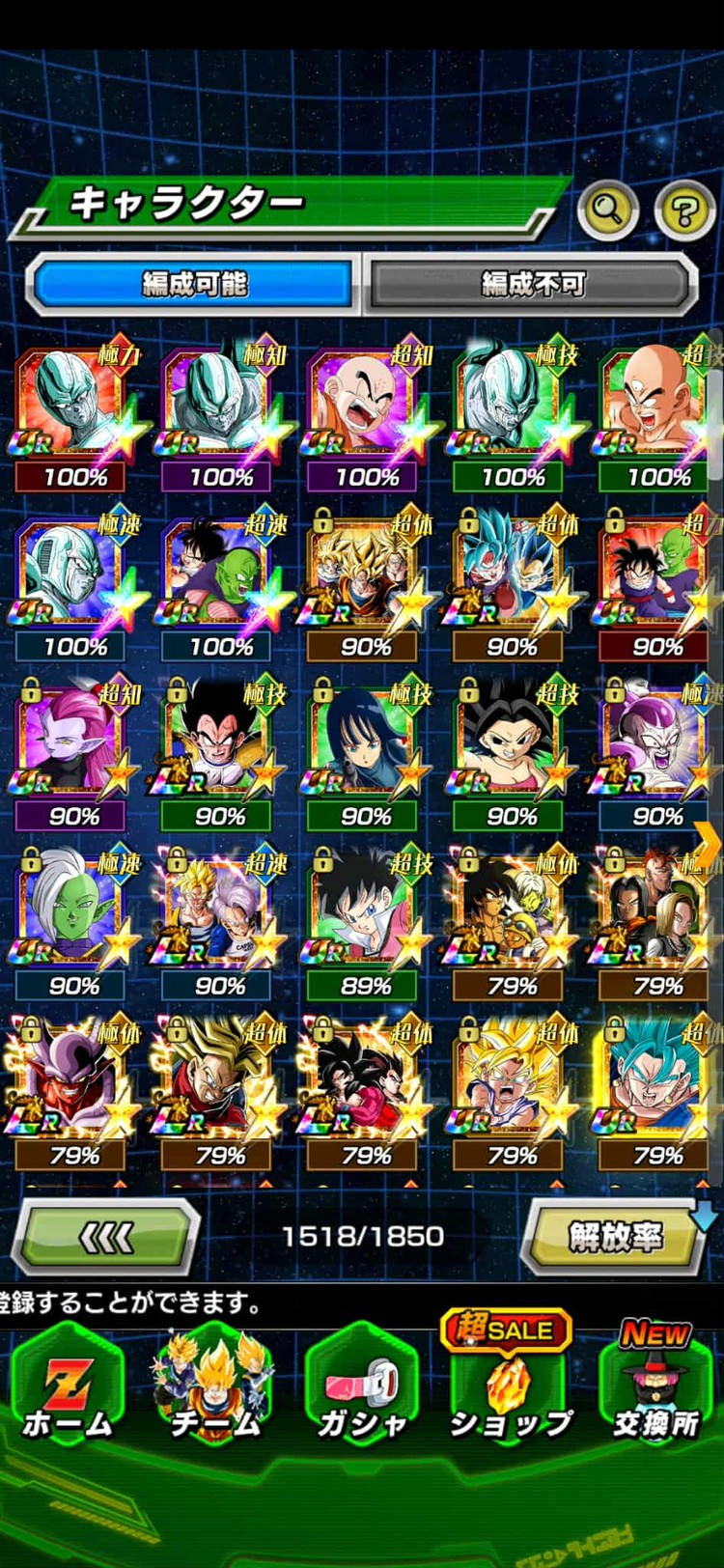Switch to the 編成不可 tab
Image resolution: width=724 pixels, height=1568 pixels.
[x=532, y=284]
